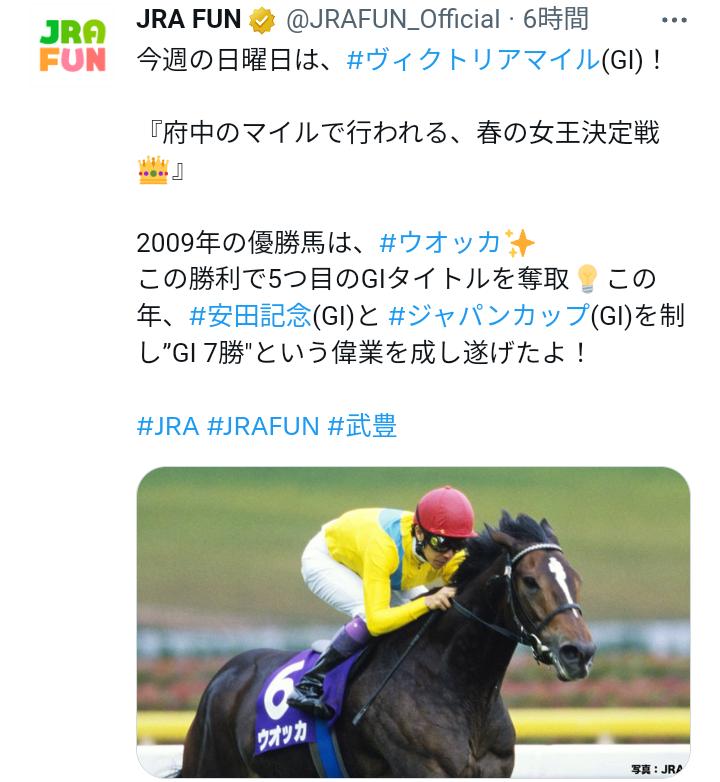Open the #JRA hashtag

(167, 425)
